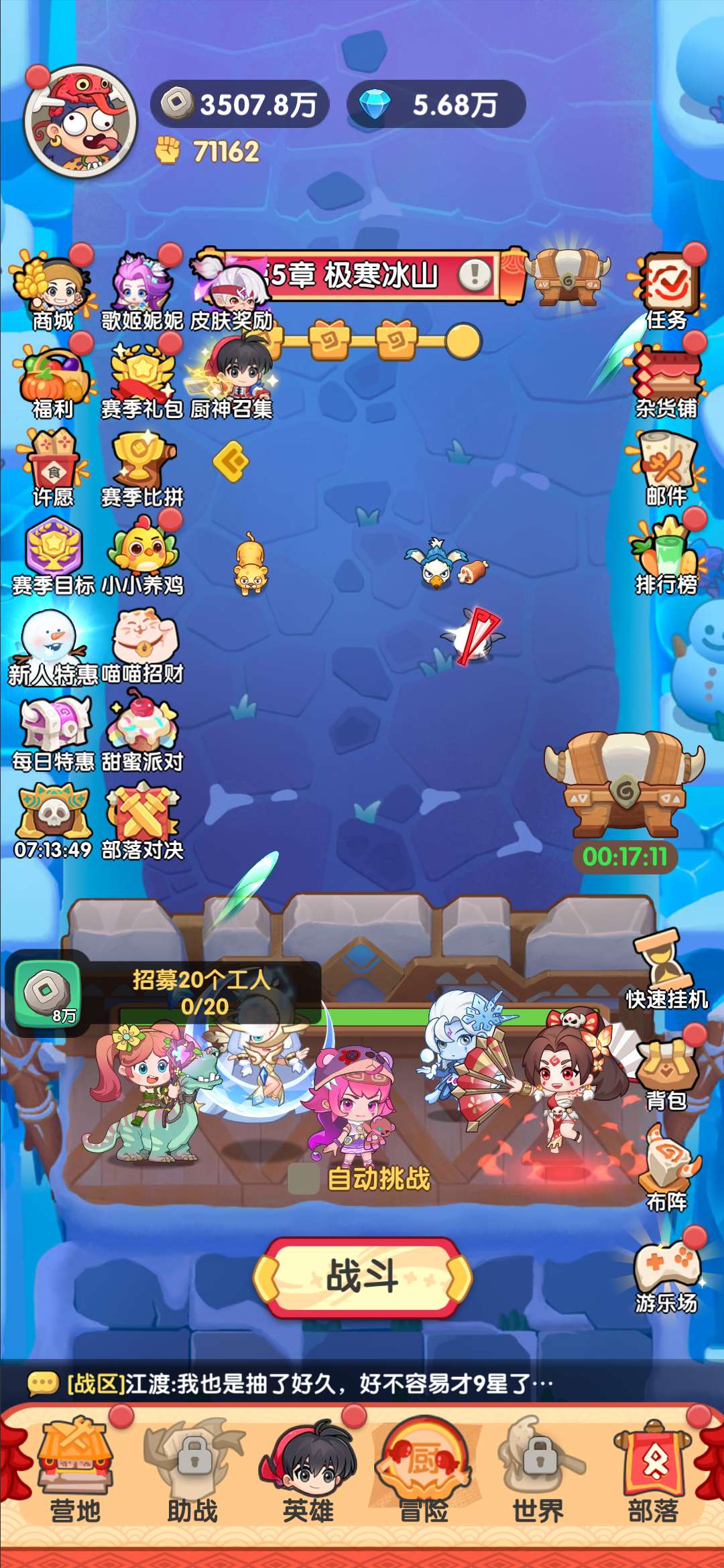
Task: Open the 杂货铺 store
Action: [667, 381]
